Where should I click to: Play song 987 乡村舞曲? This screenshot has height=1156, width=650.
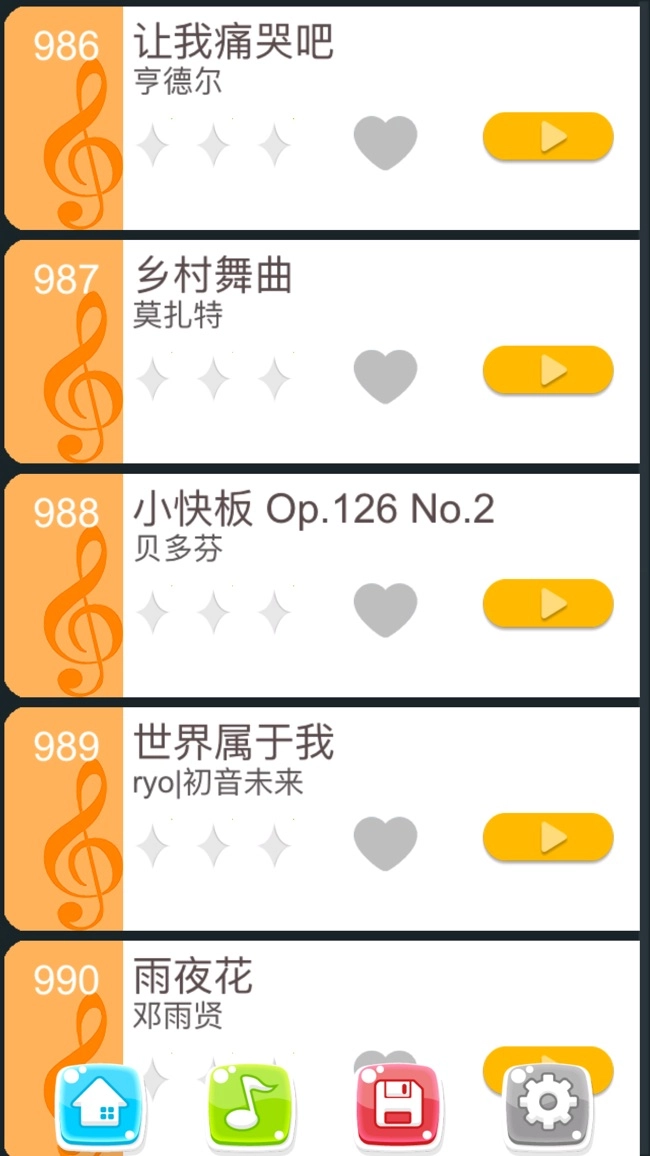(x=548, y=370)
